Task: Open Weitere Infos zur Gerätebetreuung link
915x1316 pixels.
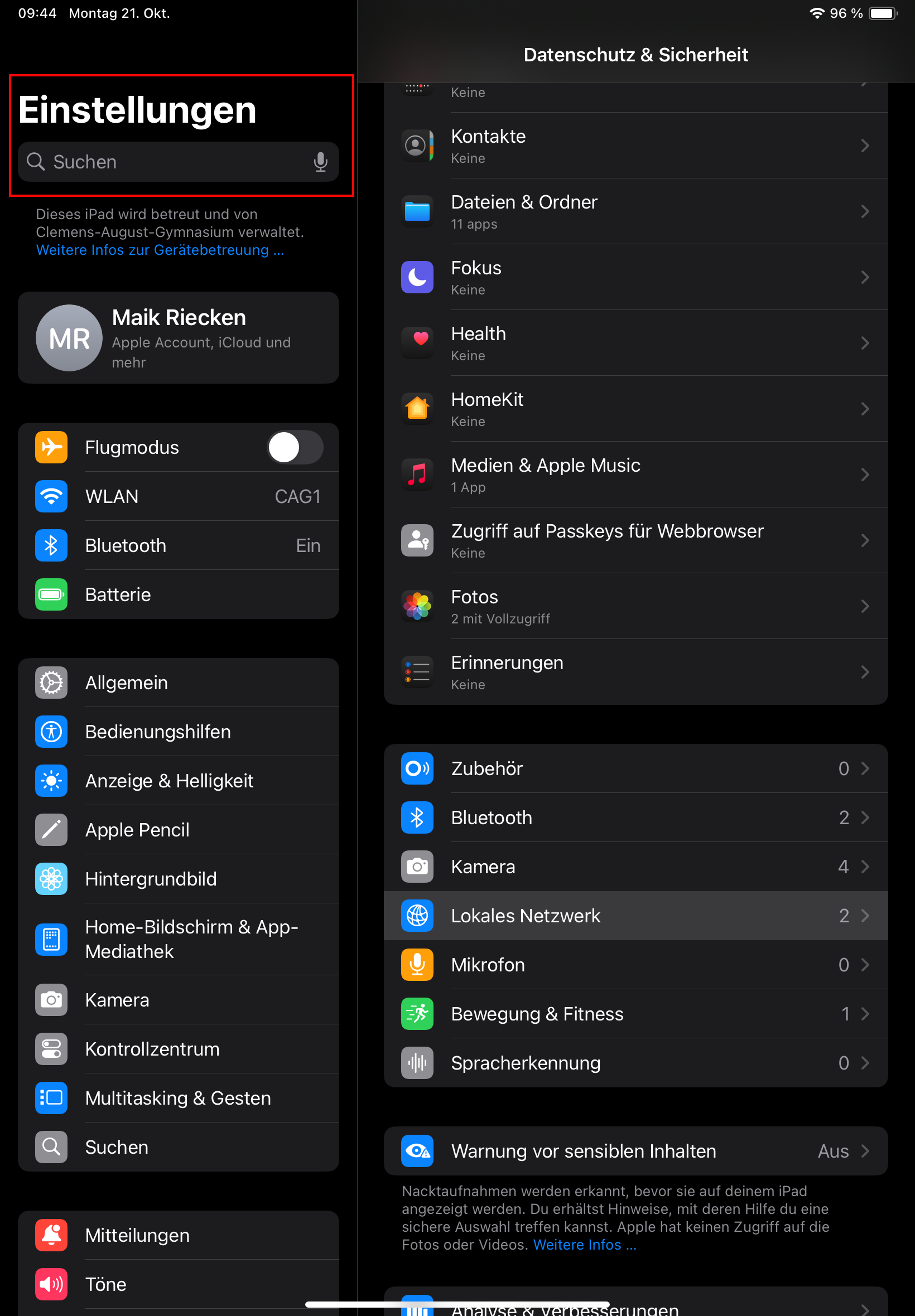Action: [160, 250]
